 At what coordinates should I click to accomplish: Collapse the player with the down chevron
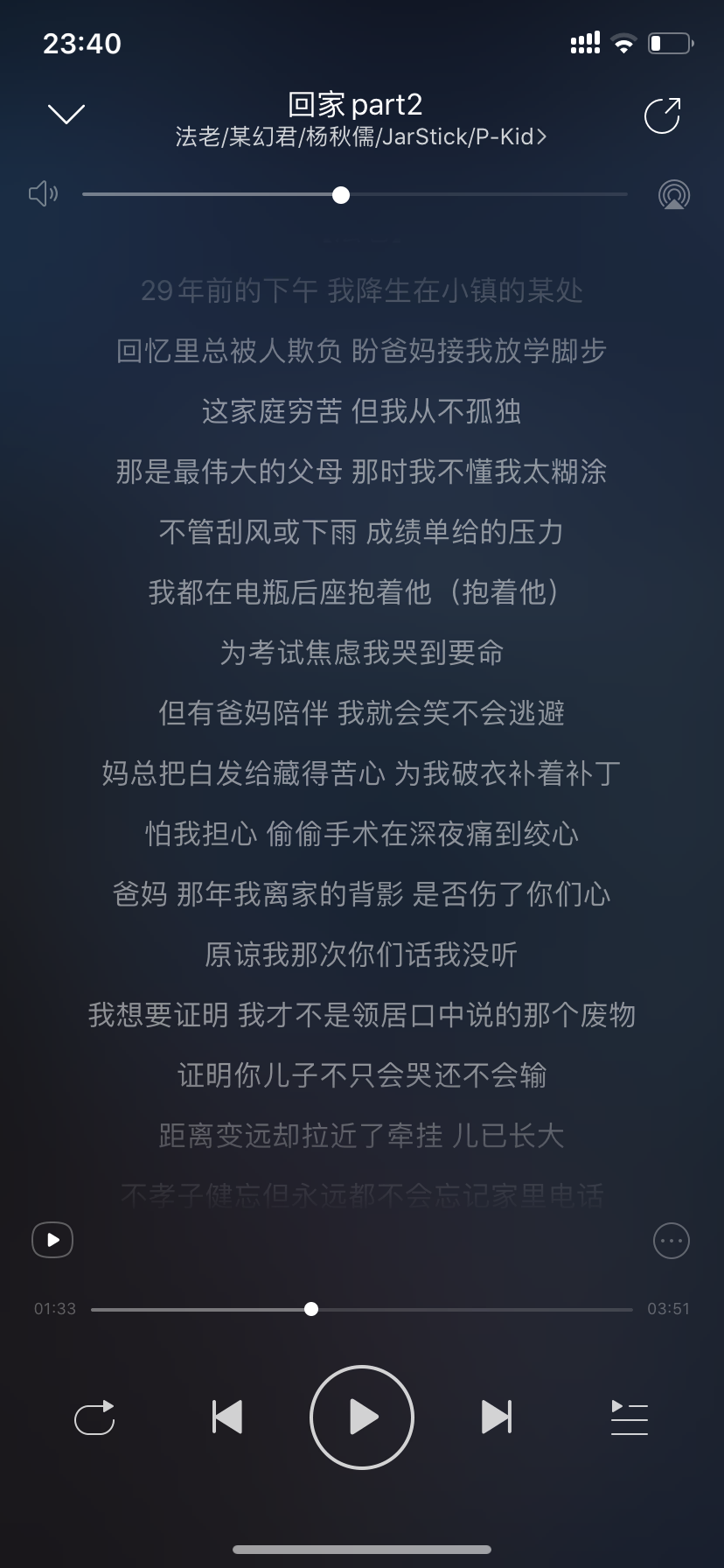(66, 115)
